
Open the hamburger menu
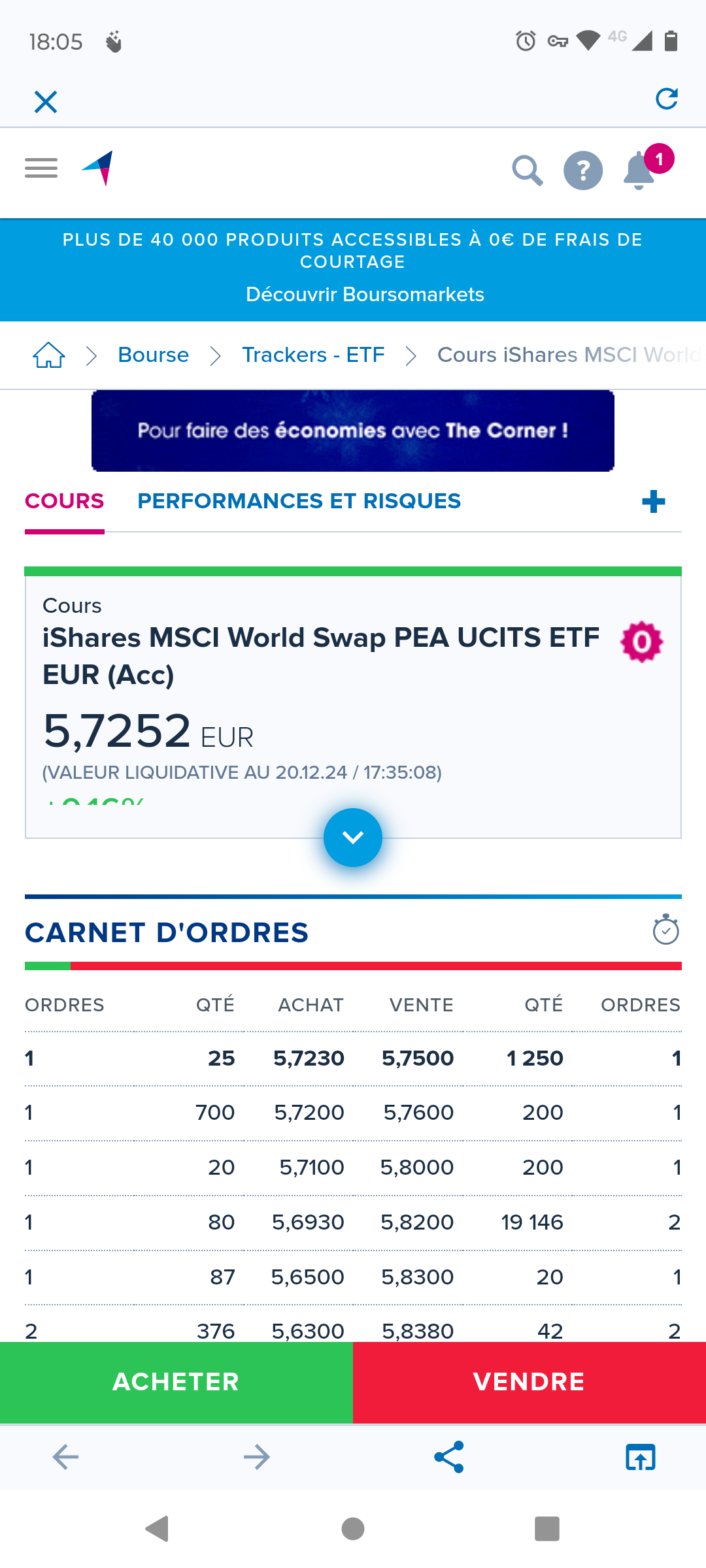click(41, 168)
